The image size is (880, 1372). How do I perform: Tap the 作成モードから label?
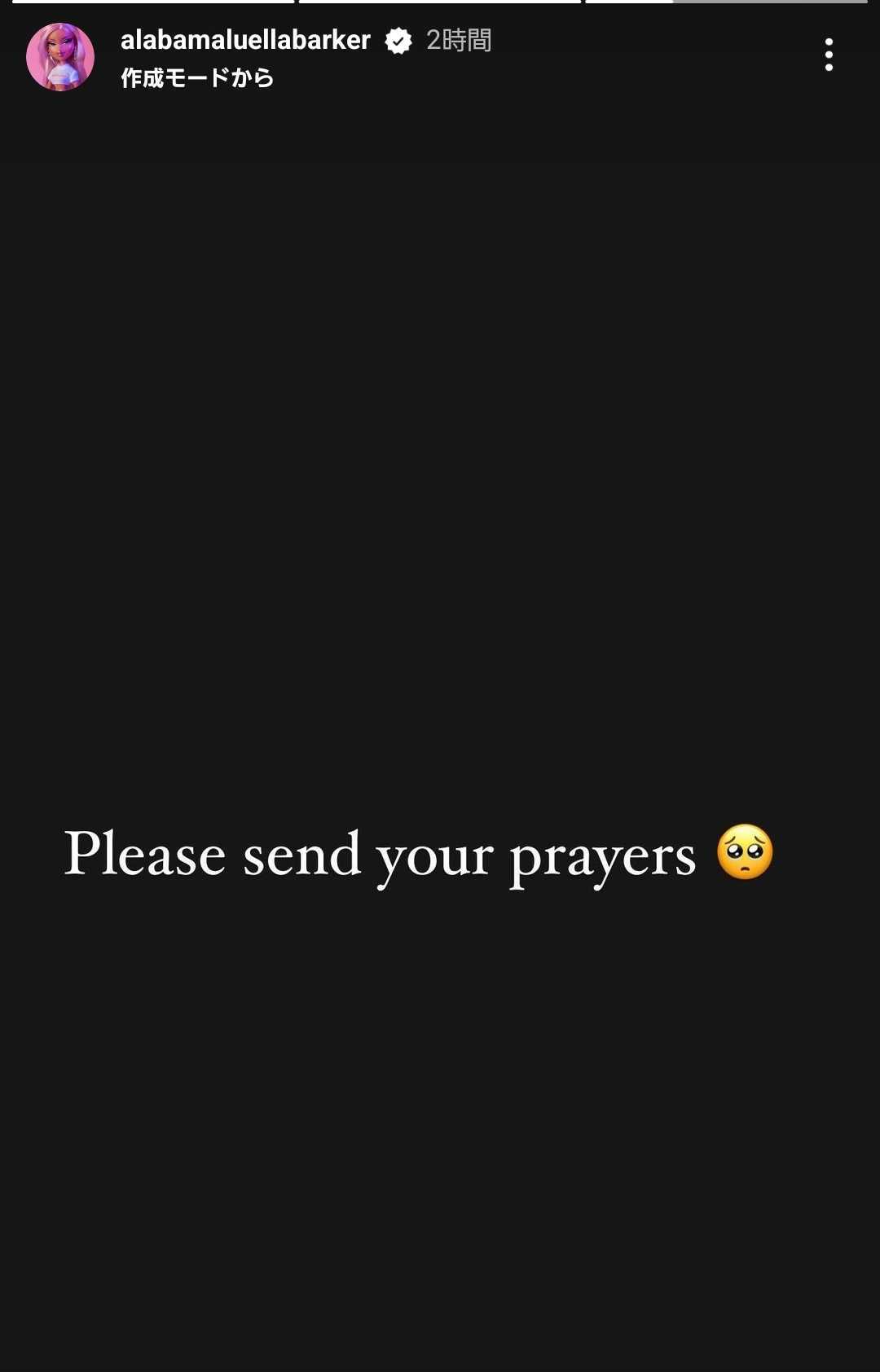197,78
